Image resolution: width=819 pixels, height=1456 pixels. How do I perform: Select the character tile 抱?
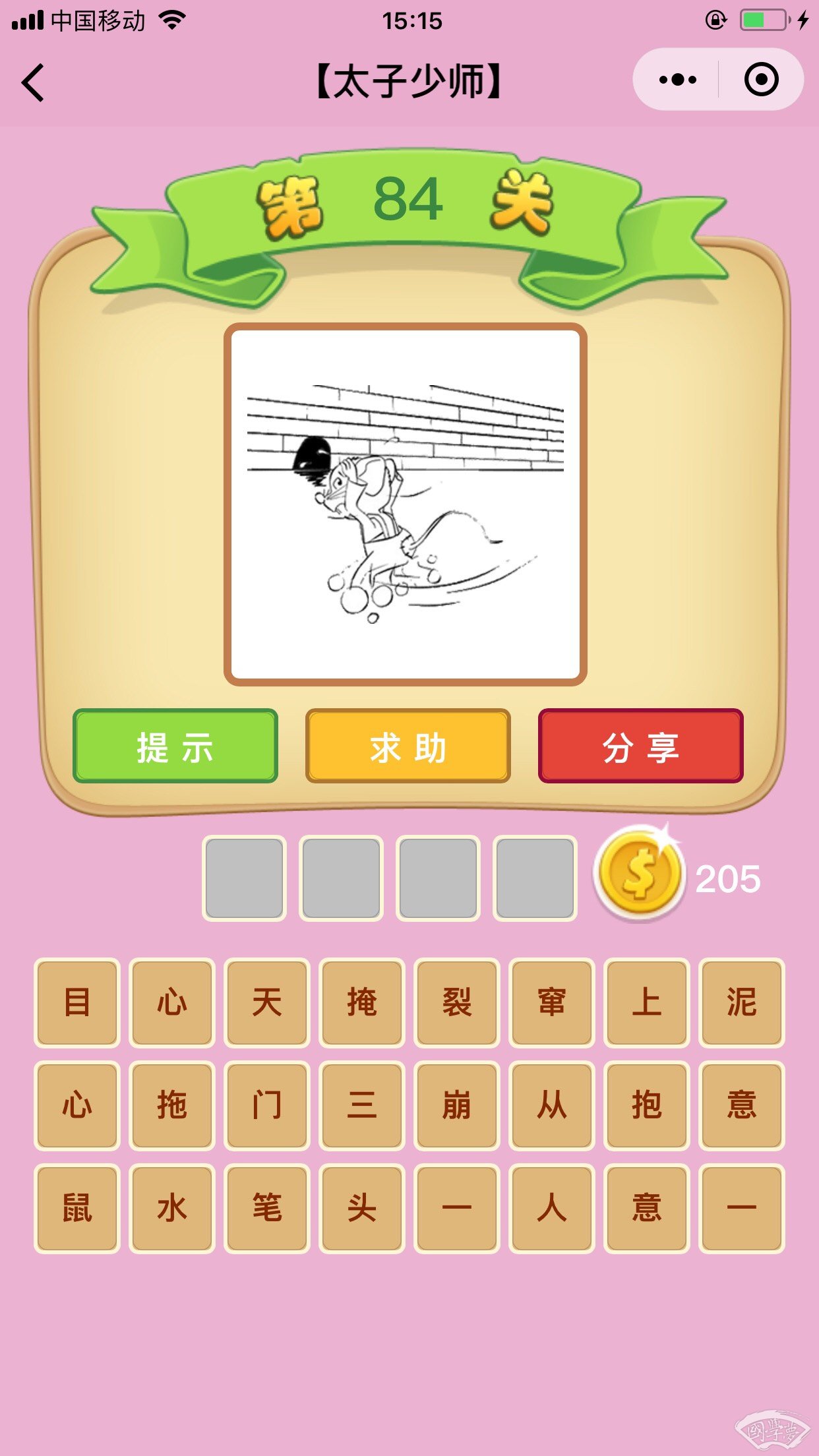(646, 1105)
